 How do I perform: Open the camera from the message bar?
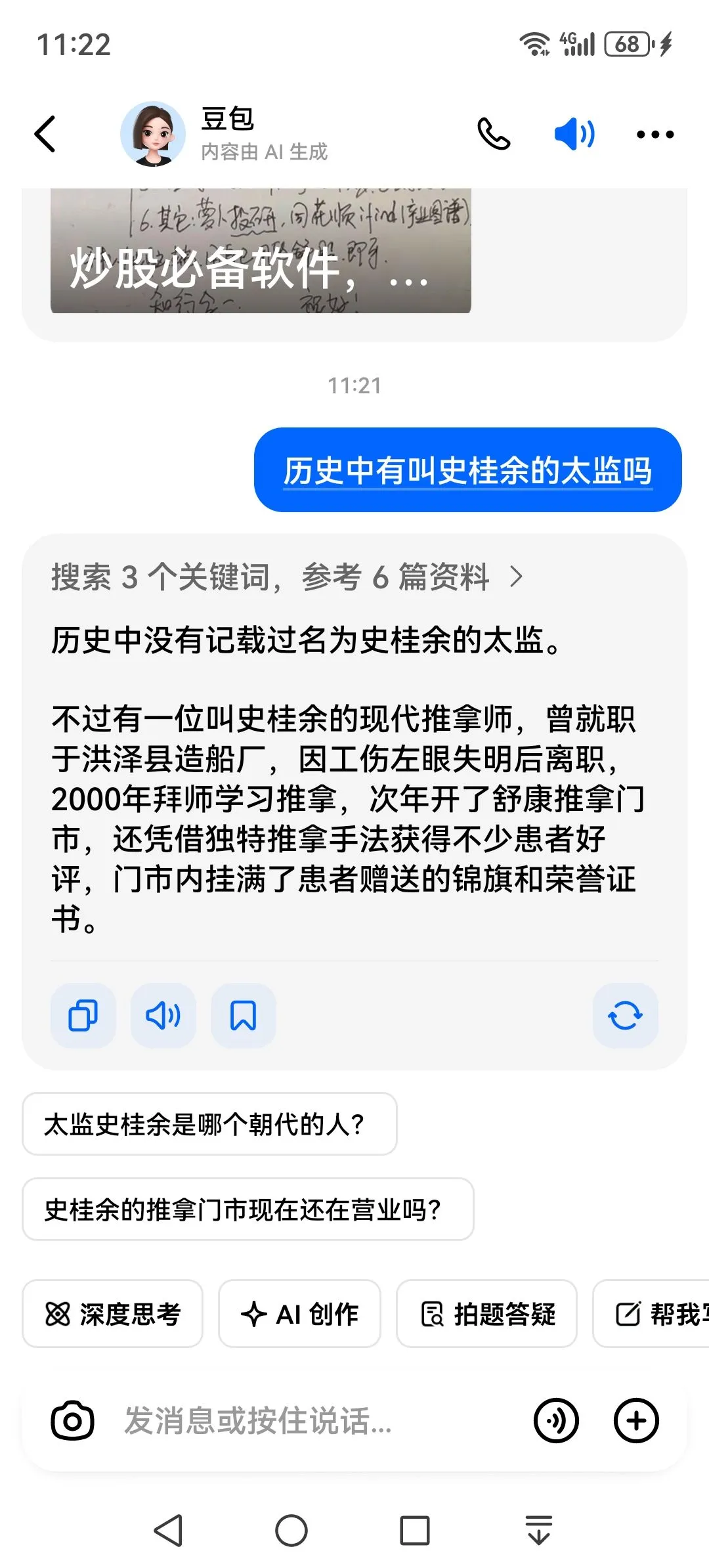[x=72, y=1421]
